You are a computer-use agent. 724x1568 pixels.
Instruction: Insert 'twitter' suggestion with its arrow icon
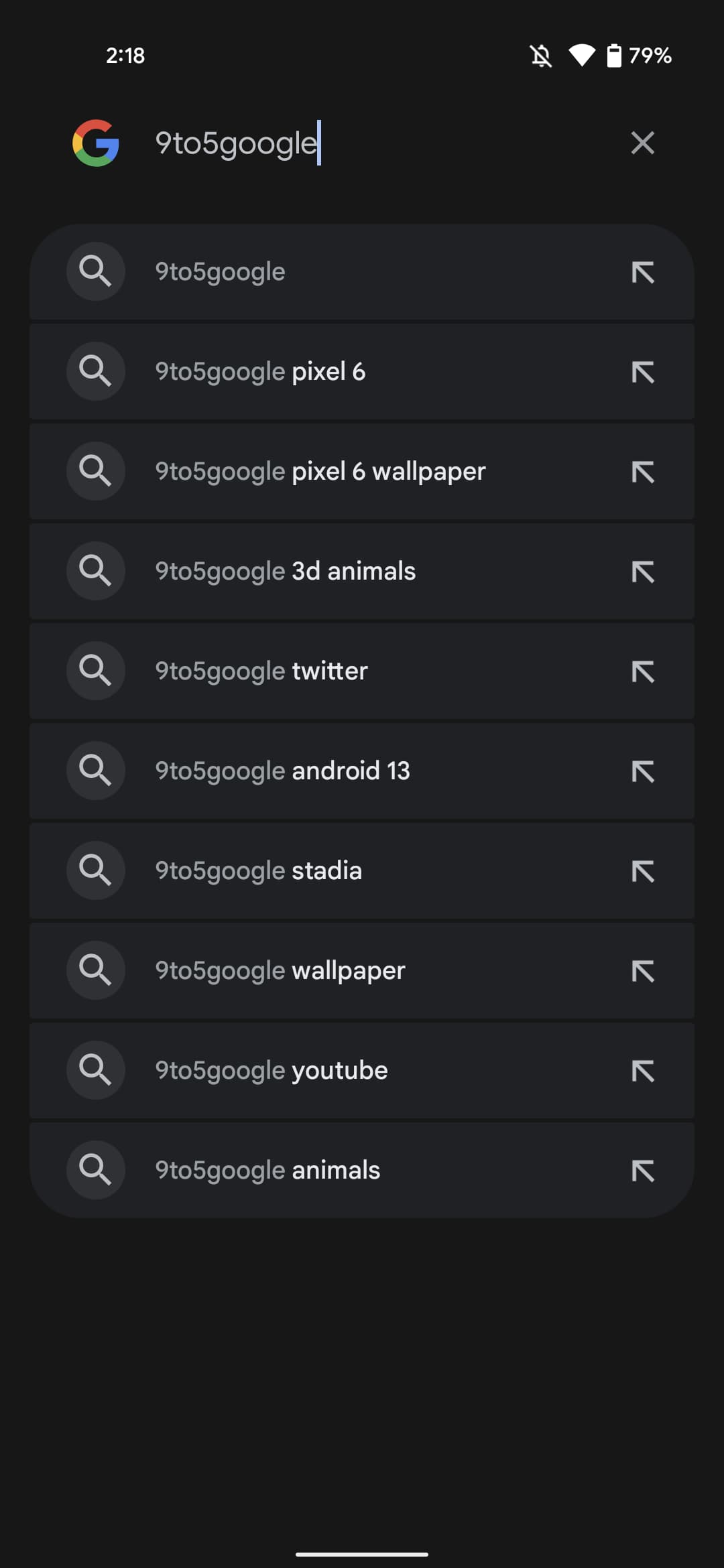click(642, 672)
